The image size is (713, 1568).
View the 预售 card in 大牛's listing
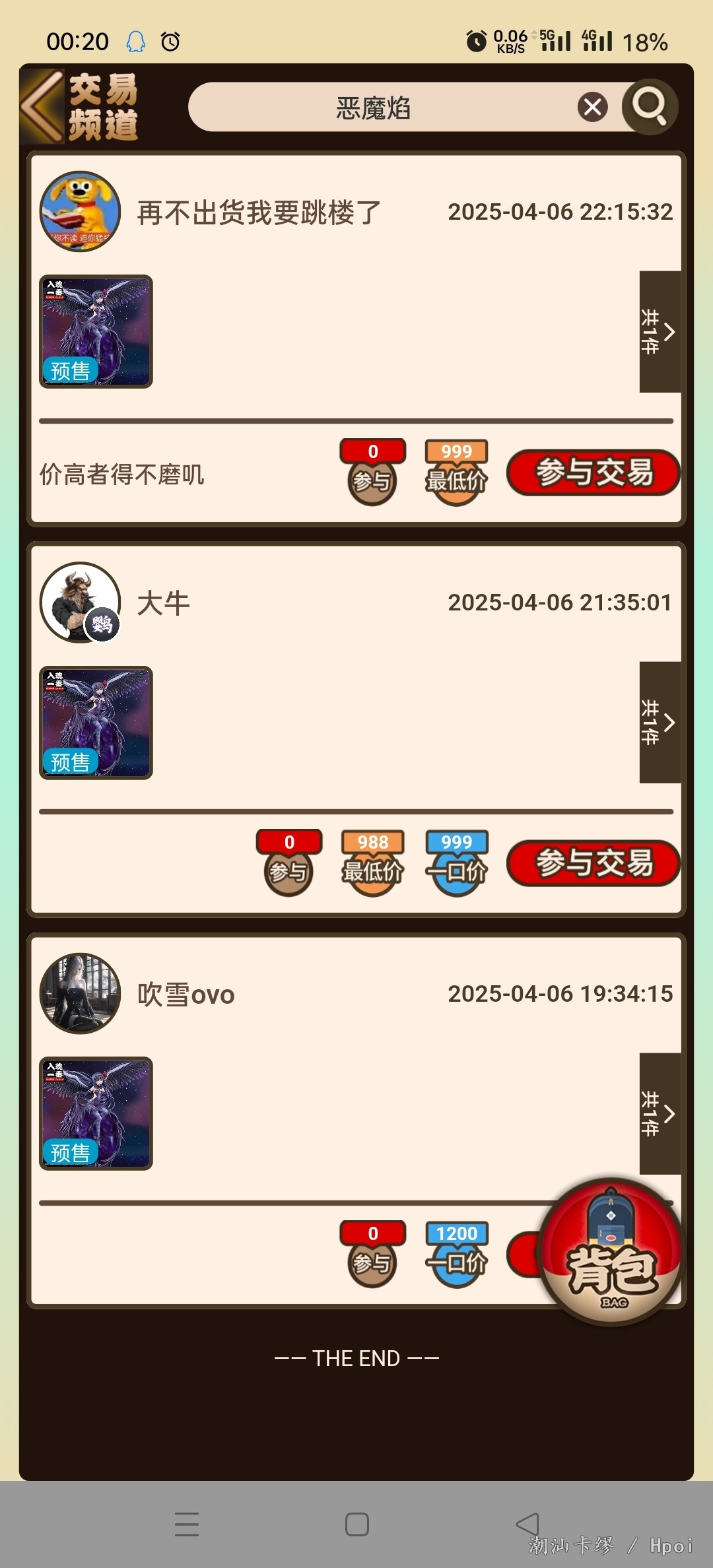(x=96, y=723)
